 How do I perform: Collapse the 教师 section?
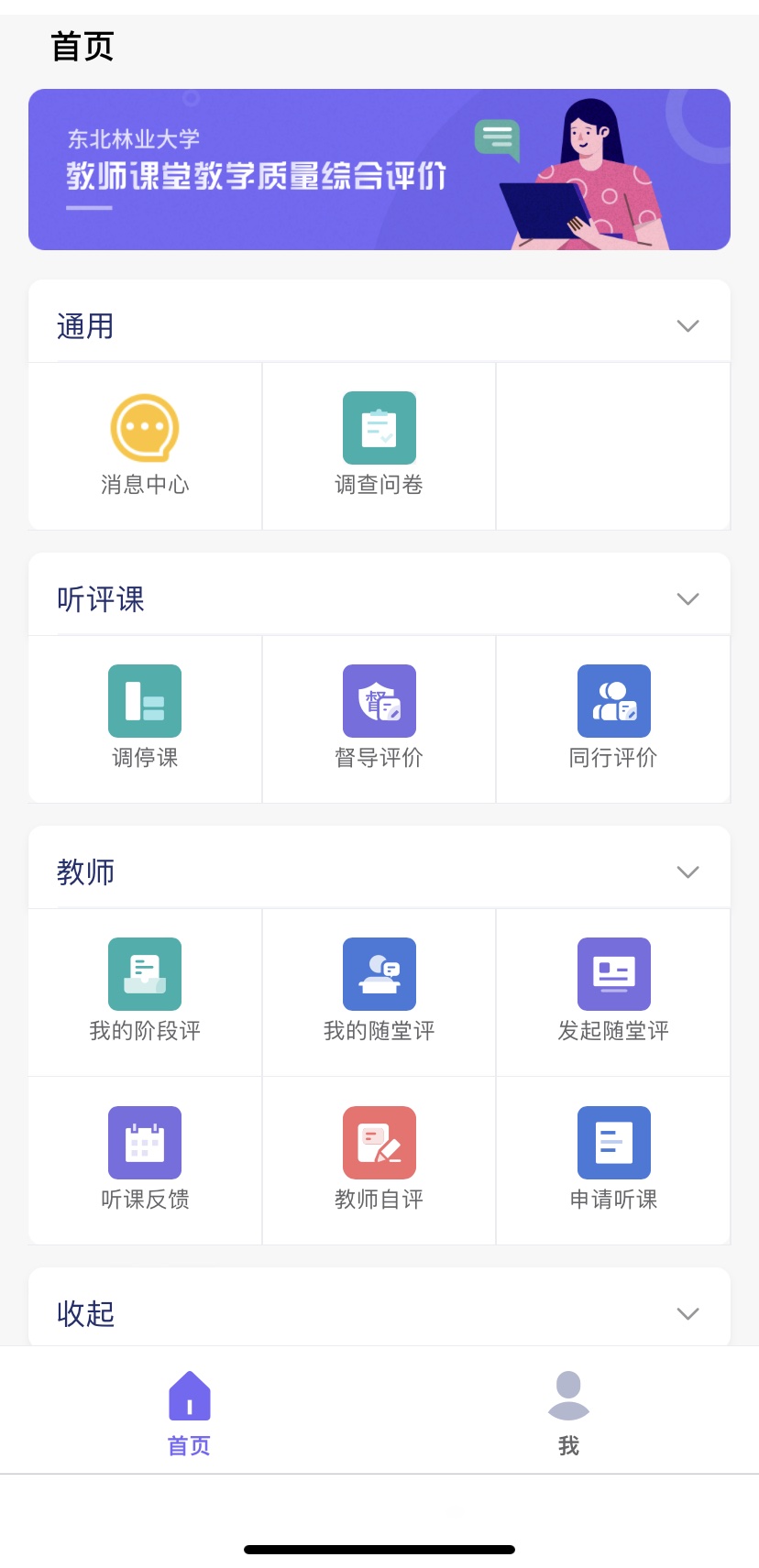pyautogui.click(x=687, y=872)
